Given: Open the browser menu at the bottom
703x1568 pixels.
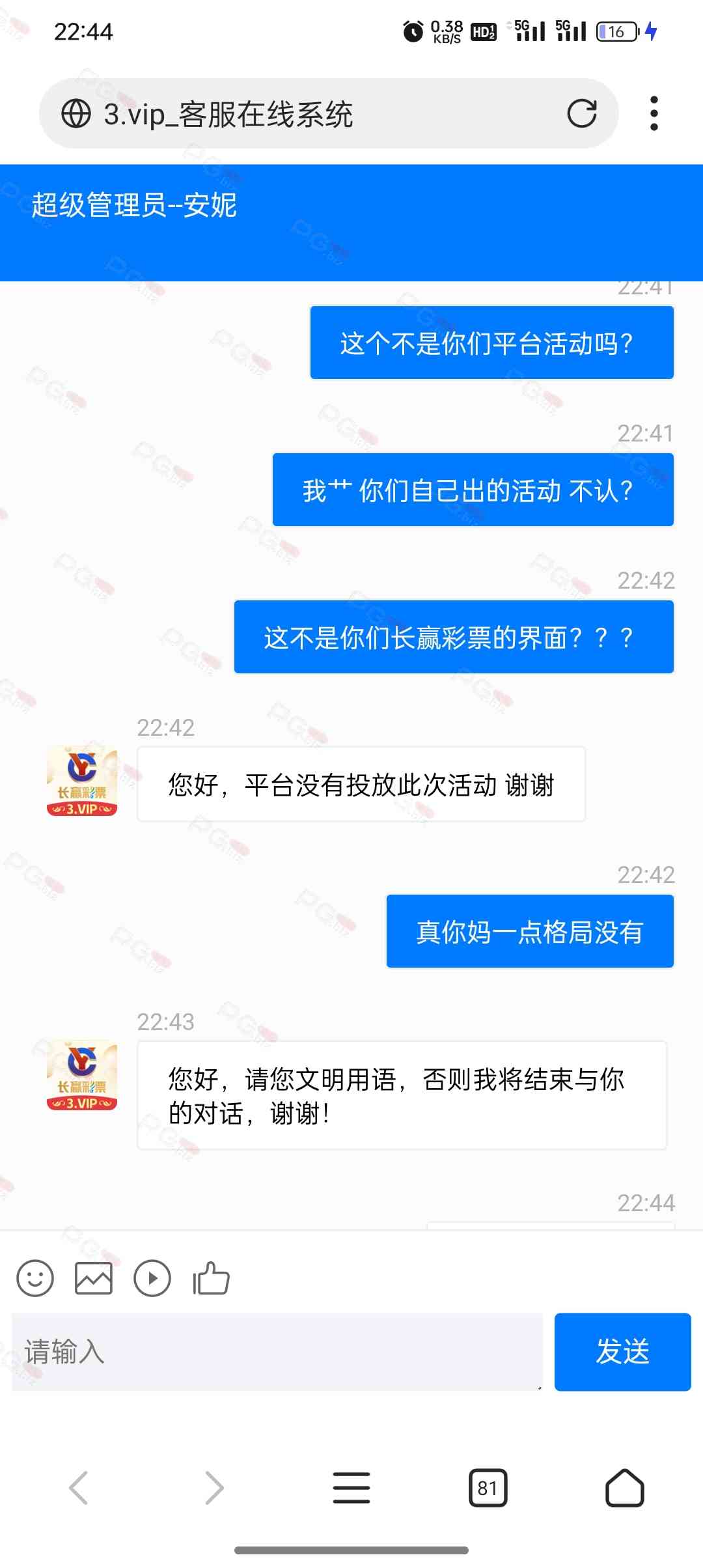Looking at the screenshot, I should click(x=351, y=1488).
